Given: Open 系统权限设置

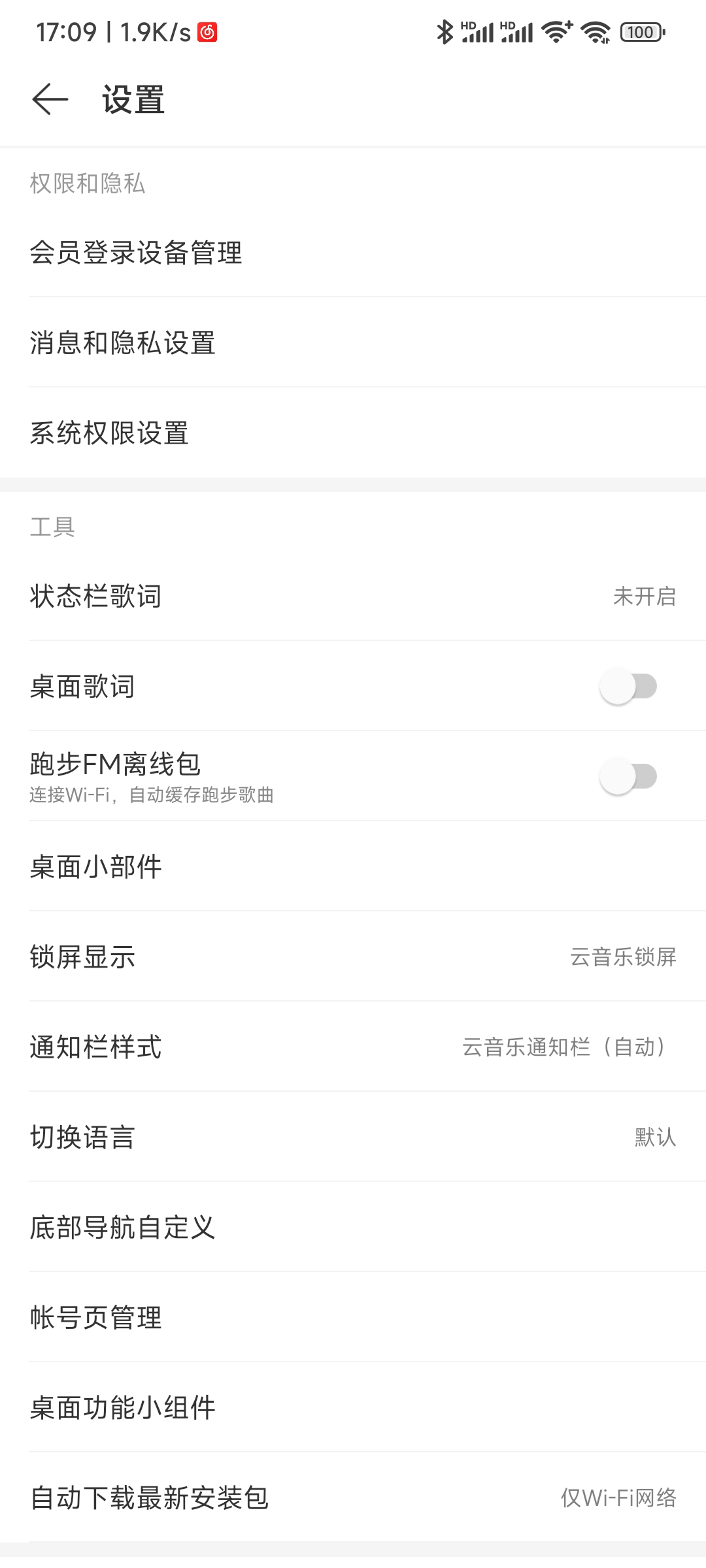Looking at the screenshot, I should click(353, 433).
